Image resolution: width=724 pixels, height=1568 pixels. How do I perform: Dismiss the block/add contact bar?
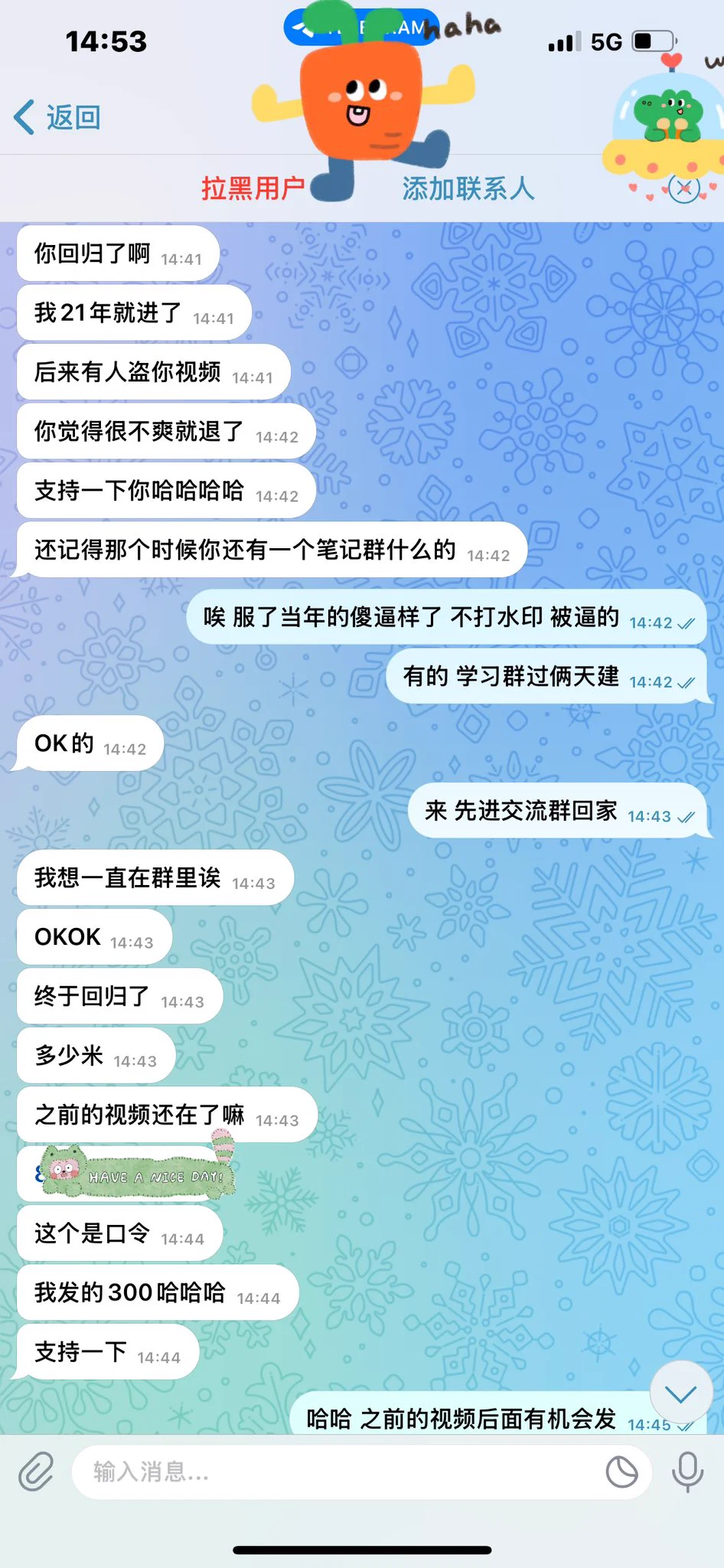[683, 188]
